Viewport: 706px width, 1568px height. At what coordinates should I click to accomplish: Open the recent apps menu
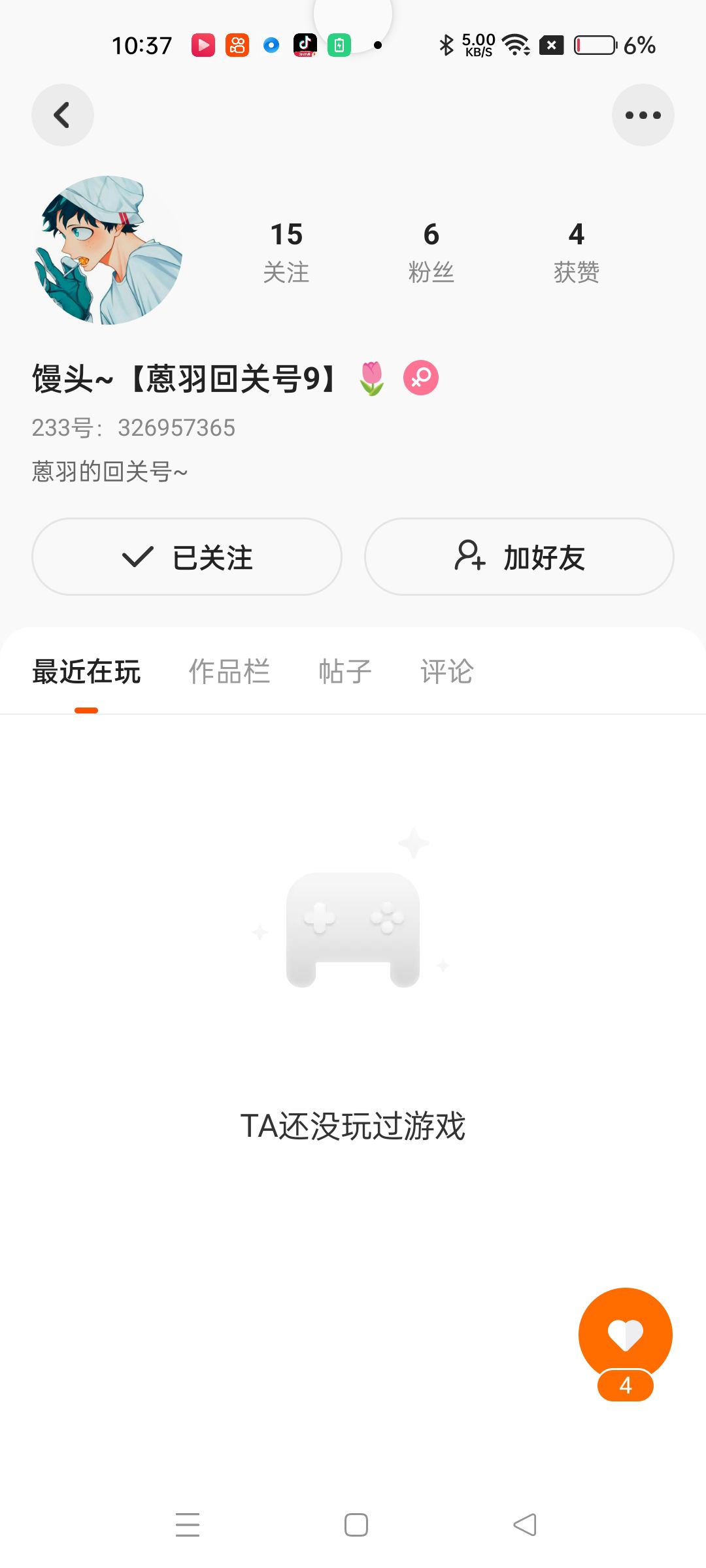click(188, 1525)
